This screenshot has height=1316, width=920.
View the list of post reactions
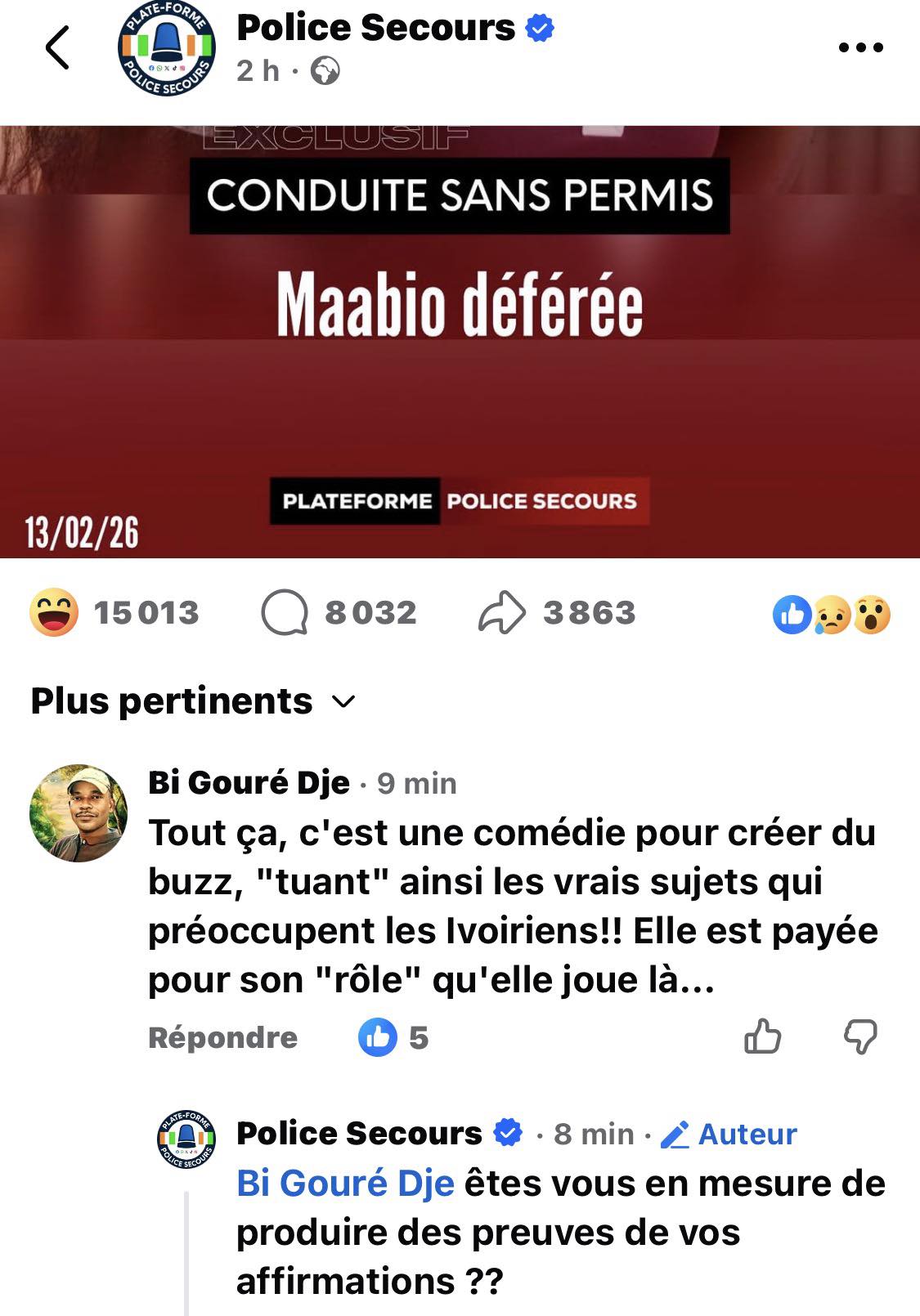tap(831, 615)
